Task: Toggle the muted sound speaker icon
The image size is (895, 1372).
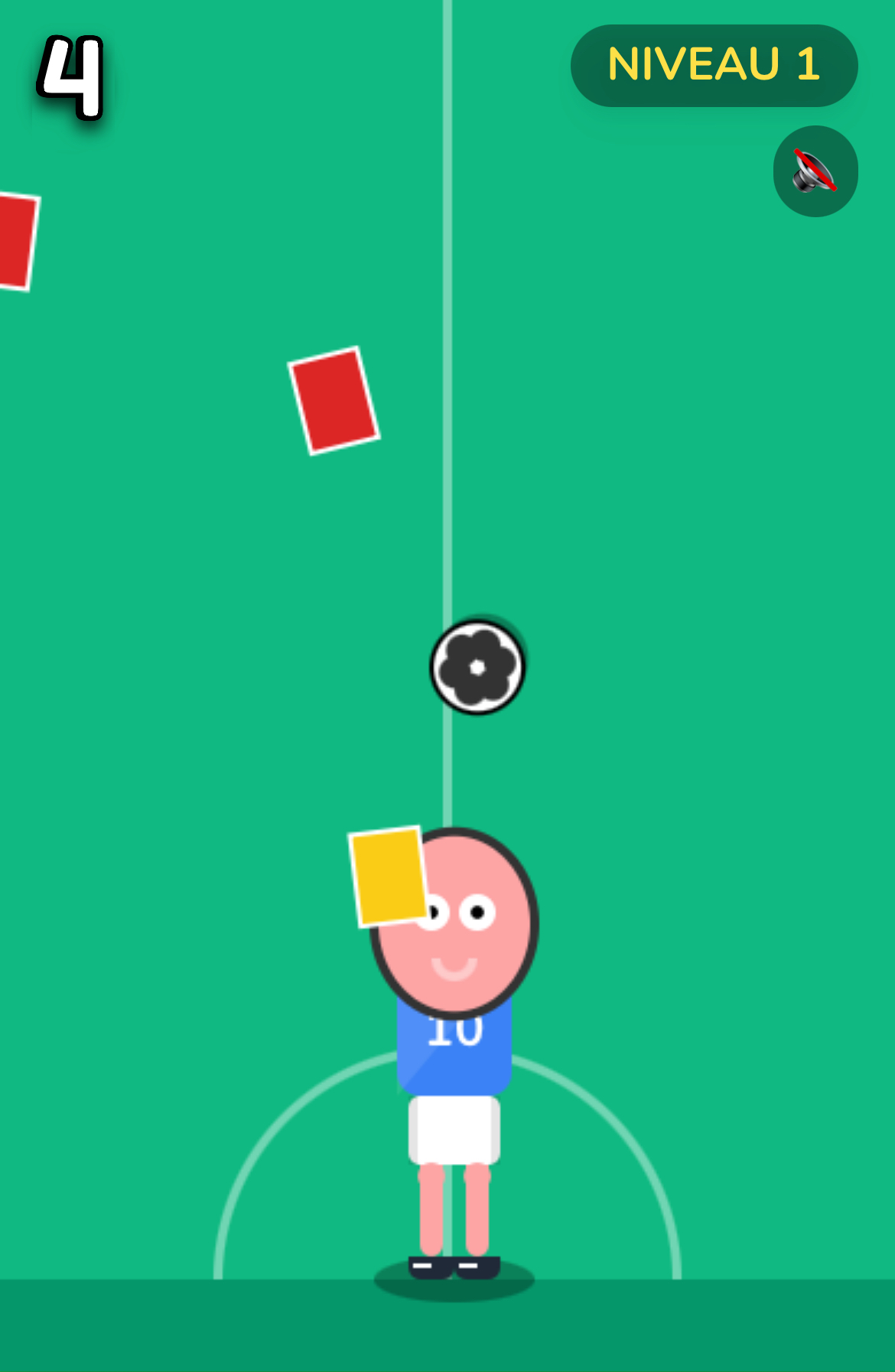Action: click(815, 171)
